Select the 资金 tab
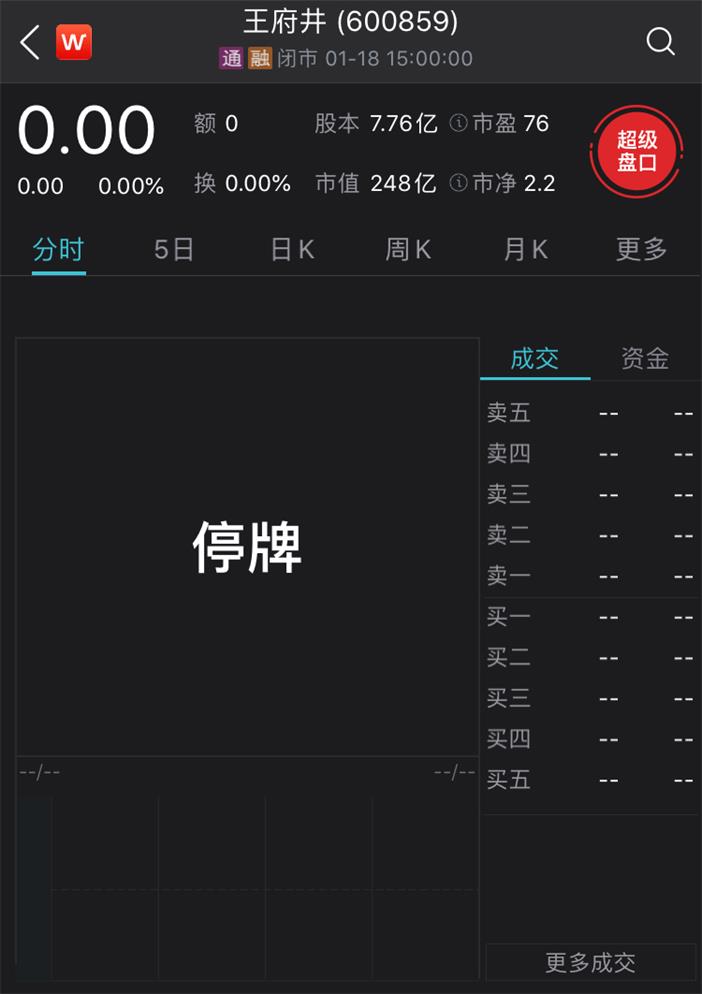The width and height of the screenshot is (702, 994). 644,359
